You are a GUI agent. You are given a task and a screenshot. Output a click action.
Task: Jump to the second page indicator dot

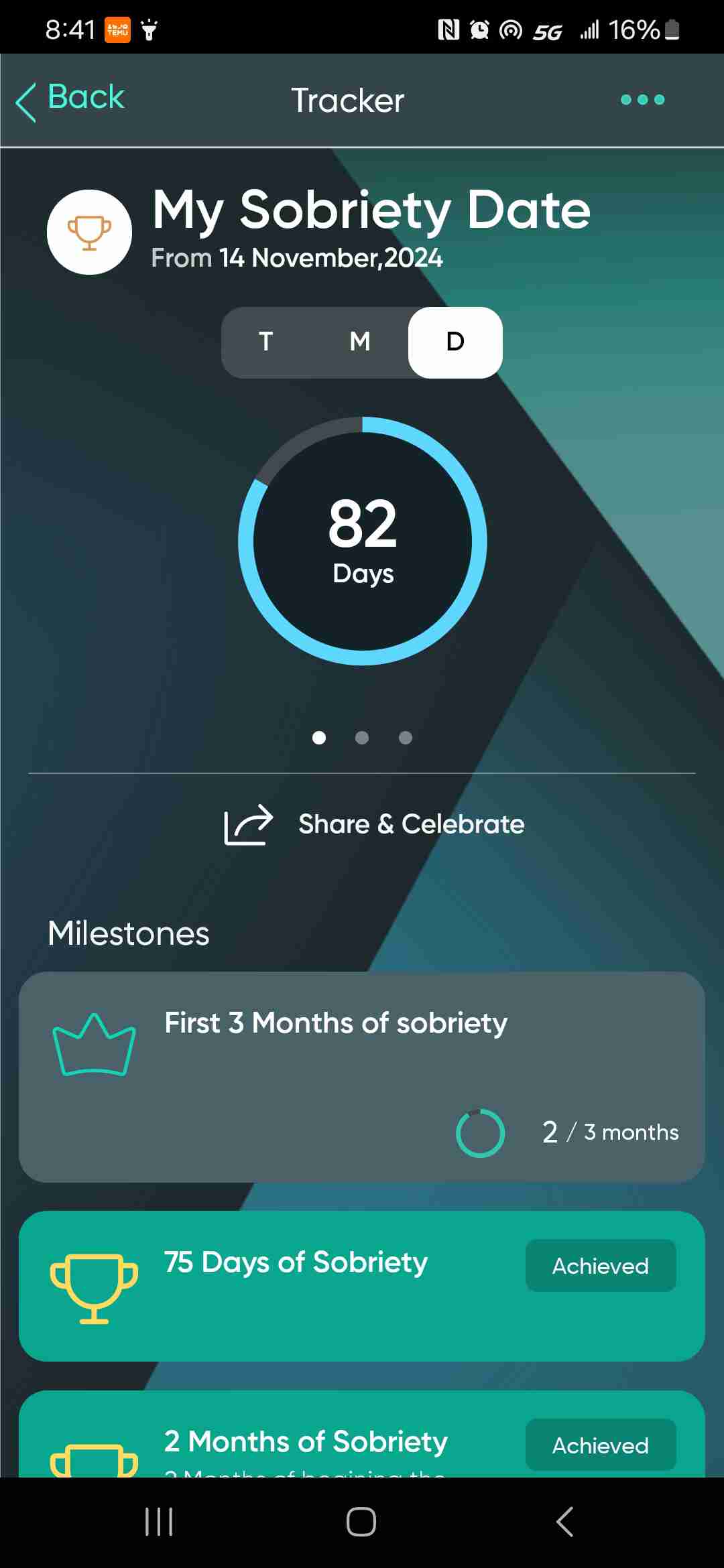tap(362, 738)
